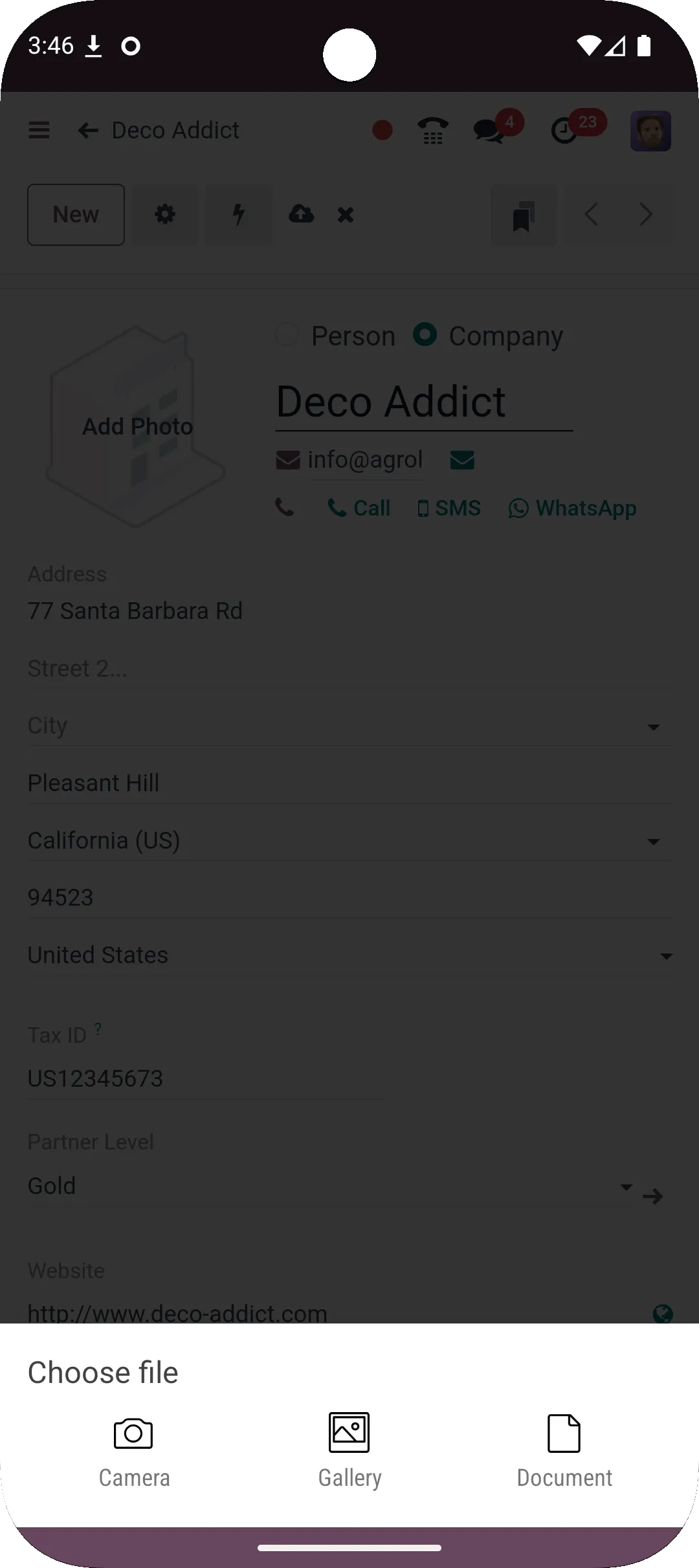Open messages with the chat bubble badge
Image resolution: width=699 pixels, height=1568 pixels.
489,130
